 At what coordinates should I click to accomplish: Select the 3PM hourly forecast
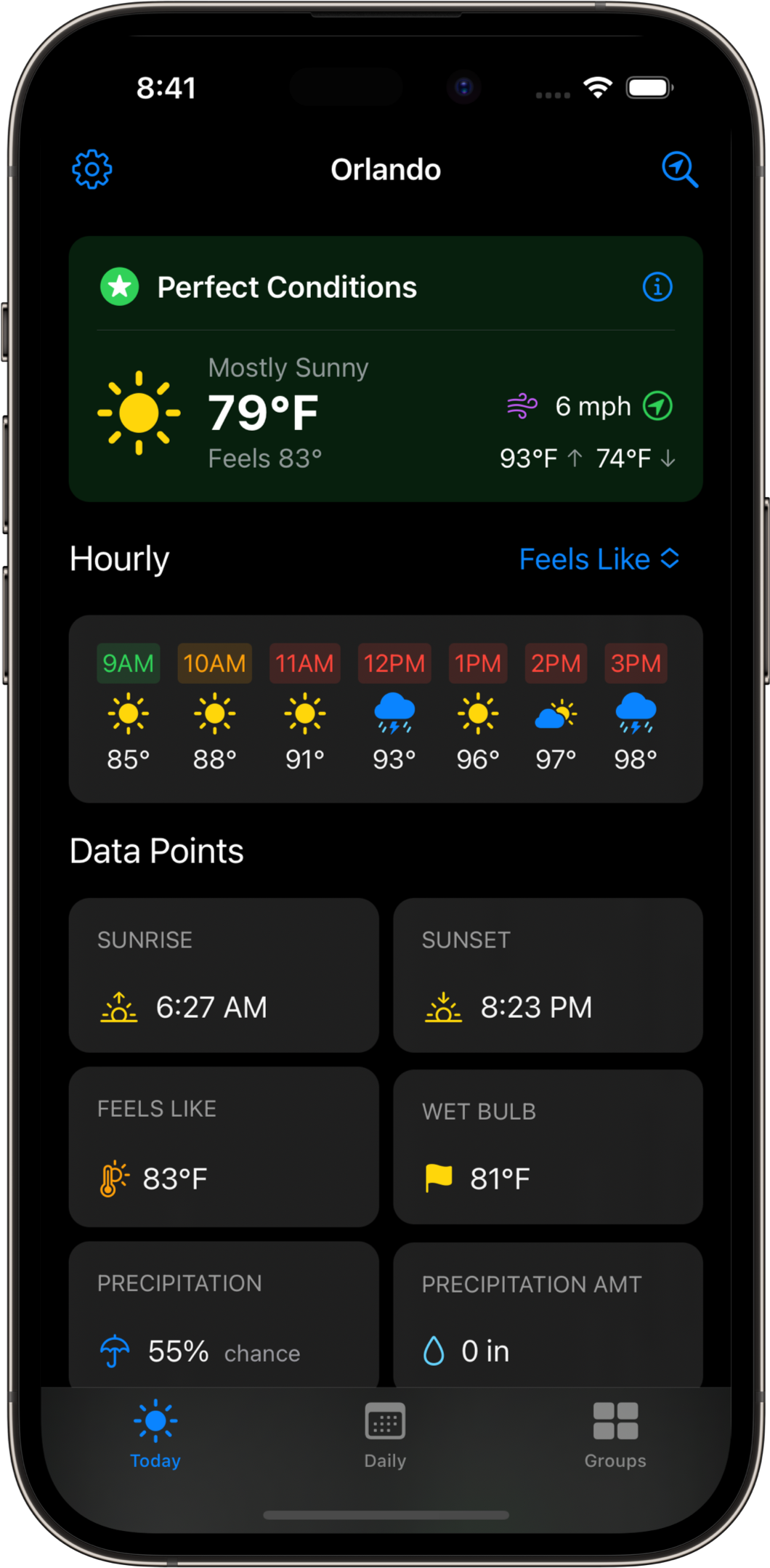click(636, 708)
